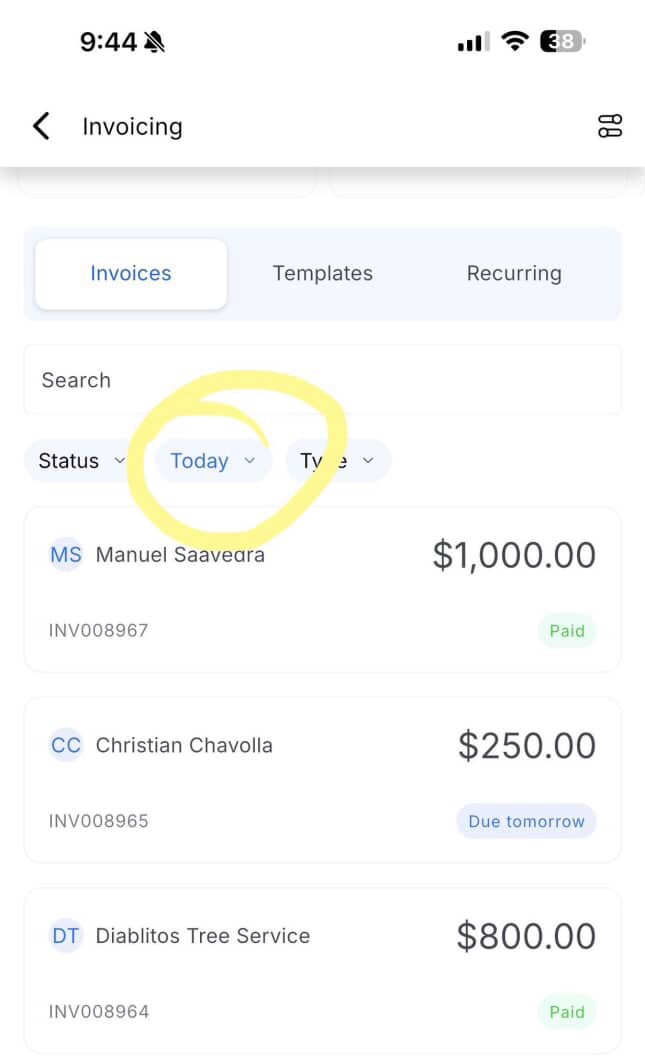Screen dimensions: 645x1060
Task: Open Diablitos Tree Service invoice INV008964
Action: [322, 971]
